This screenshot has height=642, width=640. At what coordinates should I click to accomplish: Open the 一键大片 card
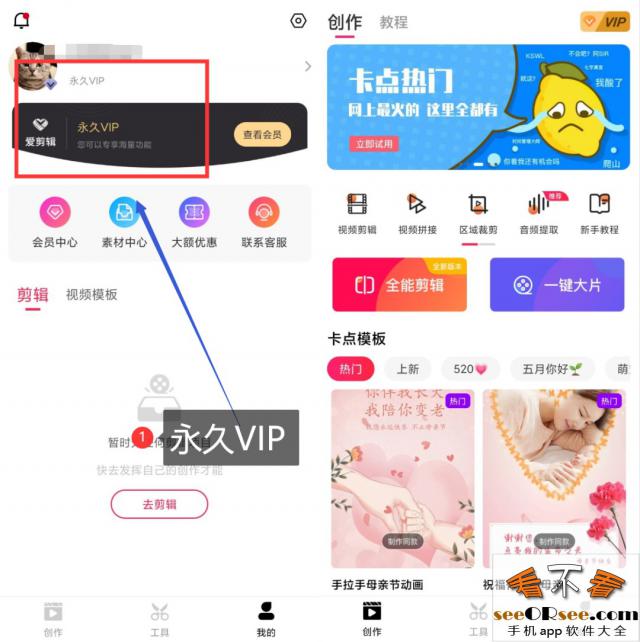557,285
